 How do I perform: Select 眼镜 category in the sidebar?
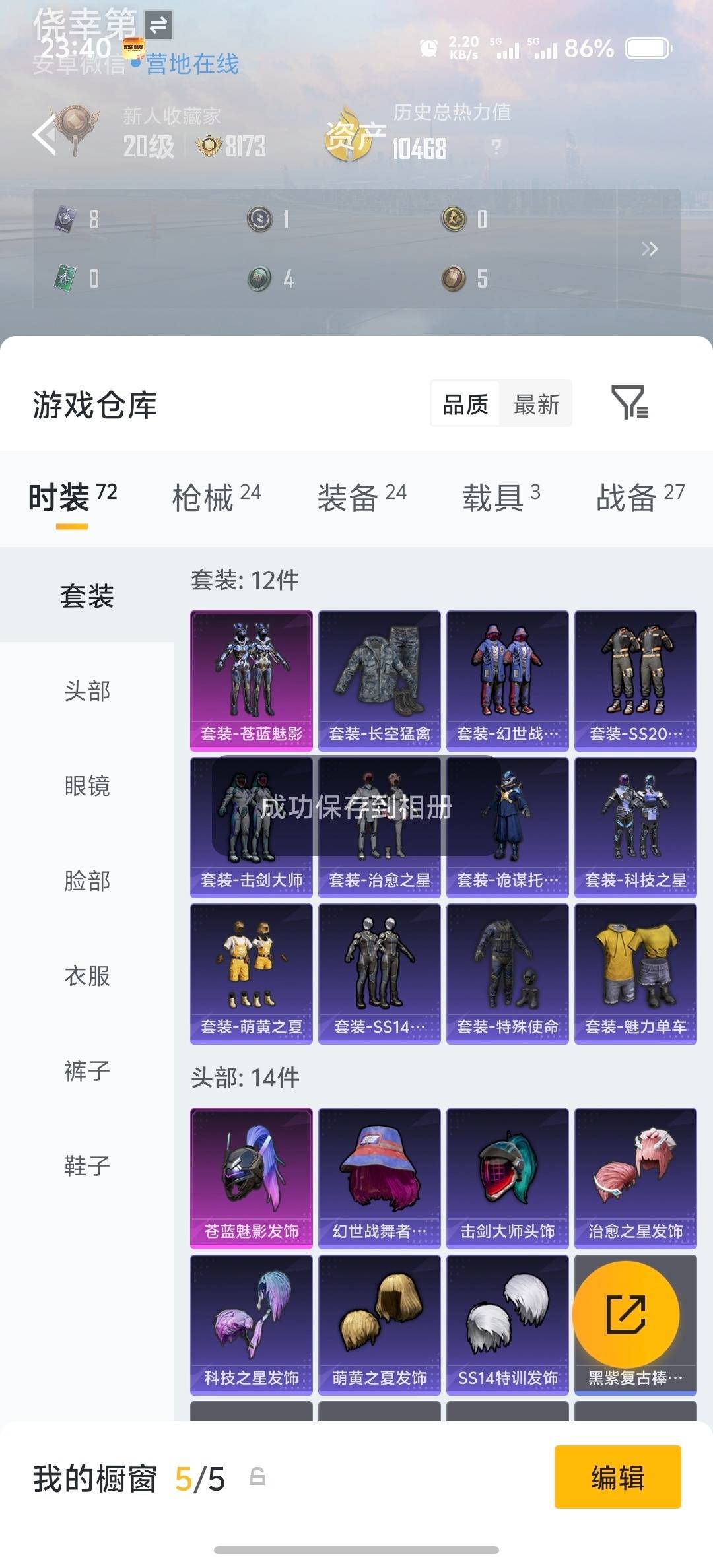click(x=86, y=787)
